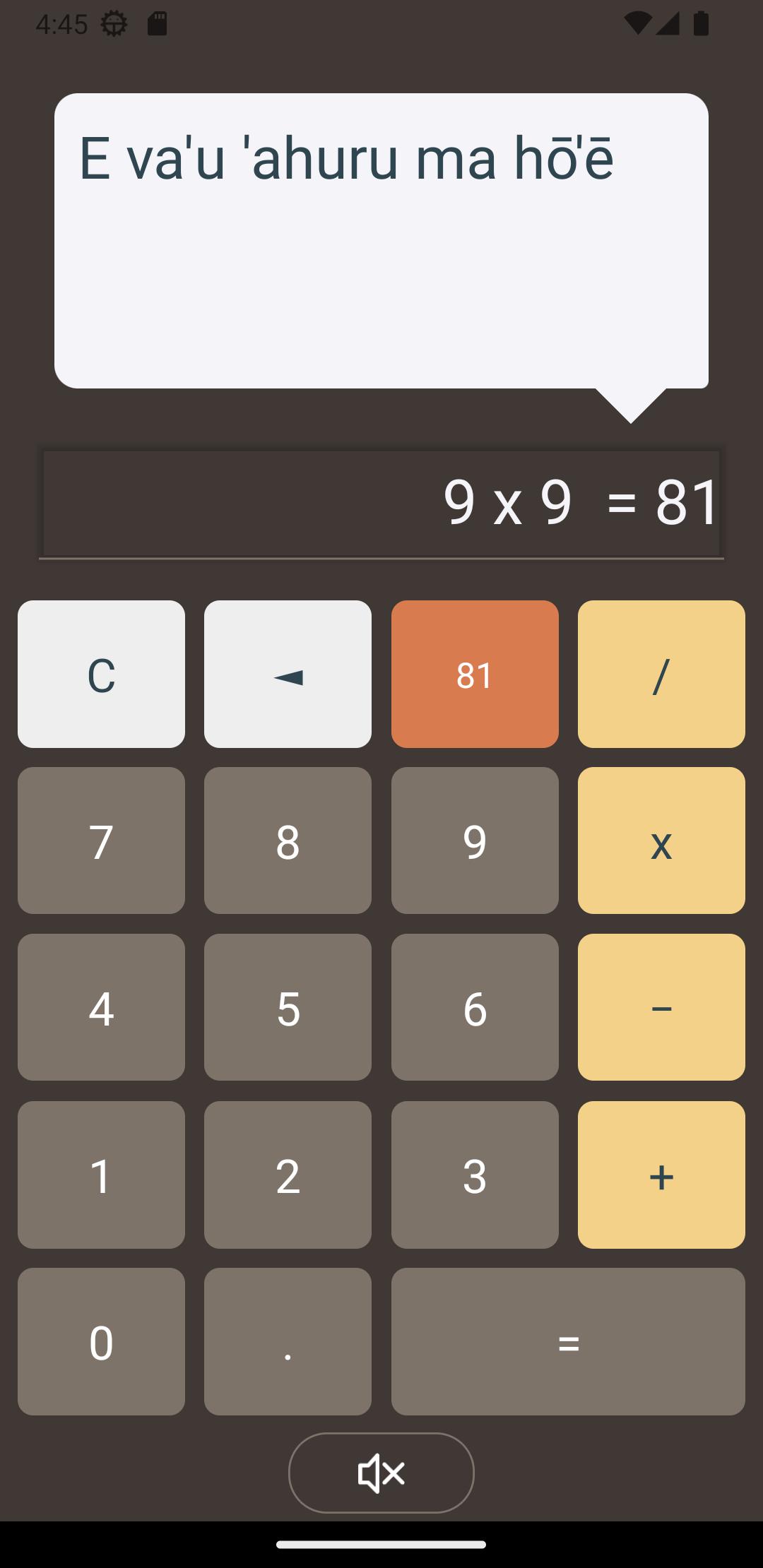Enter digit 0
This screenshot has height=1568, width=763.
point(101,1341)
